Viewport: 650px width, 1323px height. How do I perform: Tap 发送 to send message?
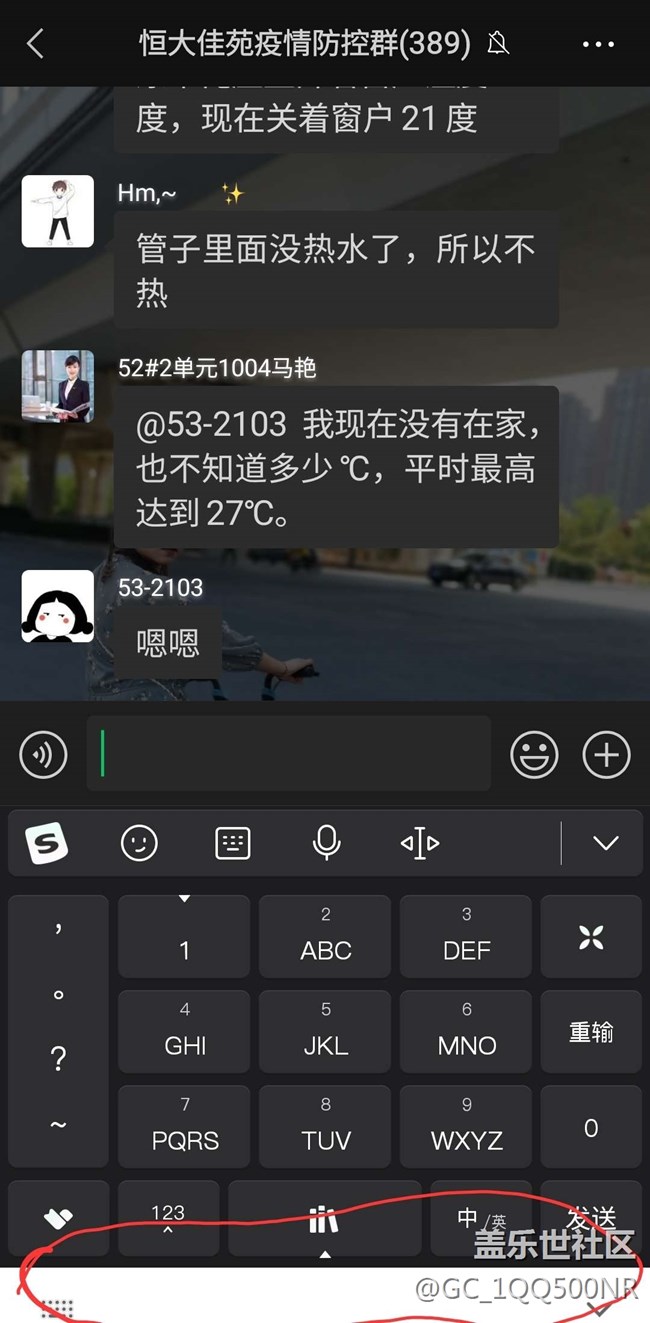[591, 1218]
